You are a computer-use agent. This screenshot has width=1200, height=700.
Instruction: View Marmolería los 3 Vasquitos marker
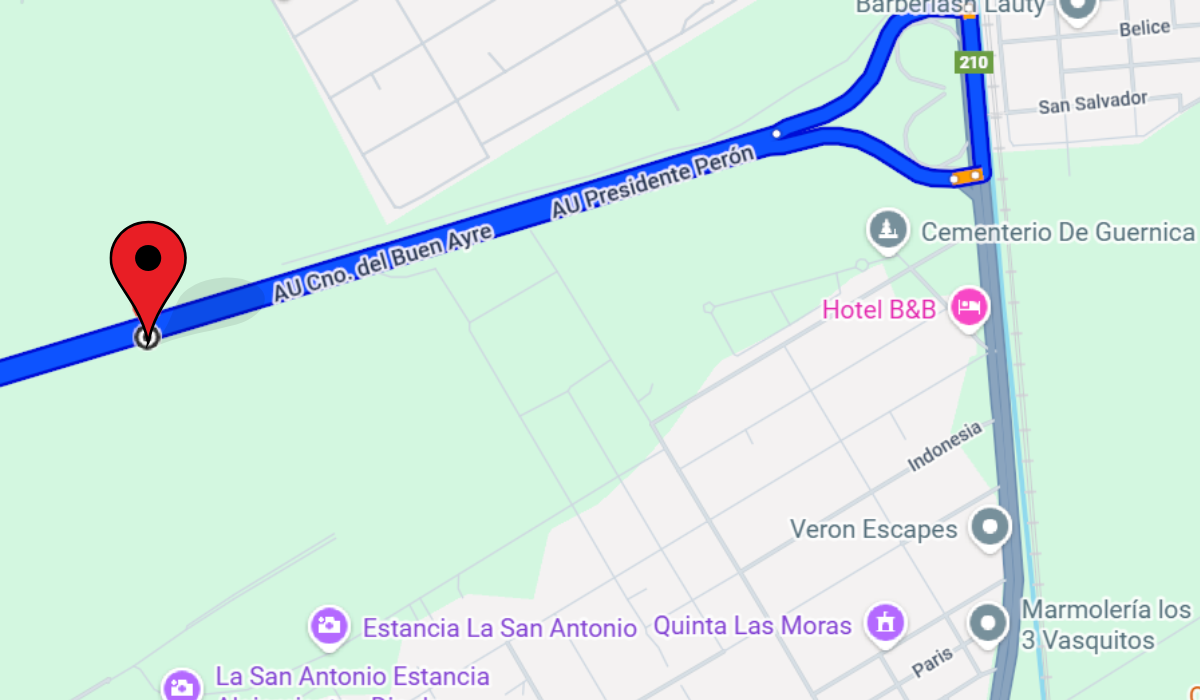click(990, 623)
